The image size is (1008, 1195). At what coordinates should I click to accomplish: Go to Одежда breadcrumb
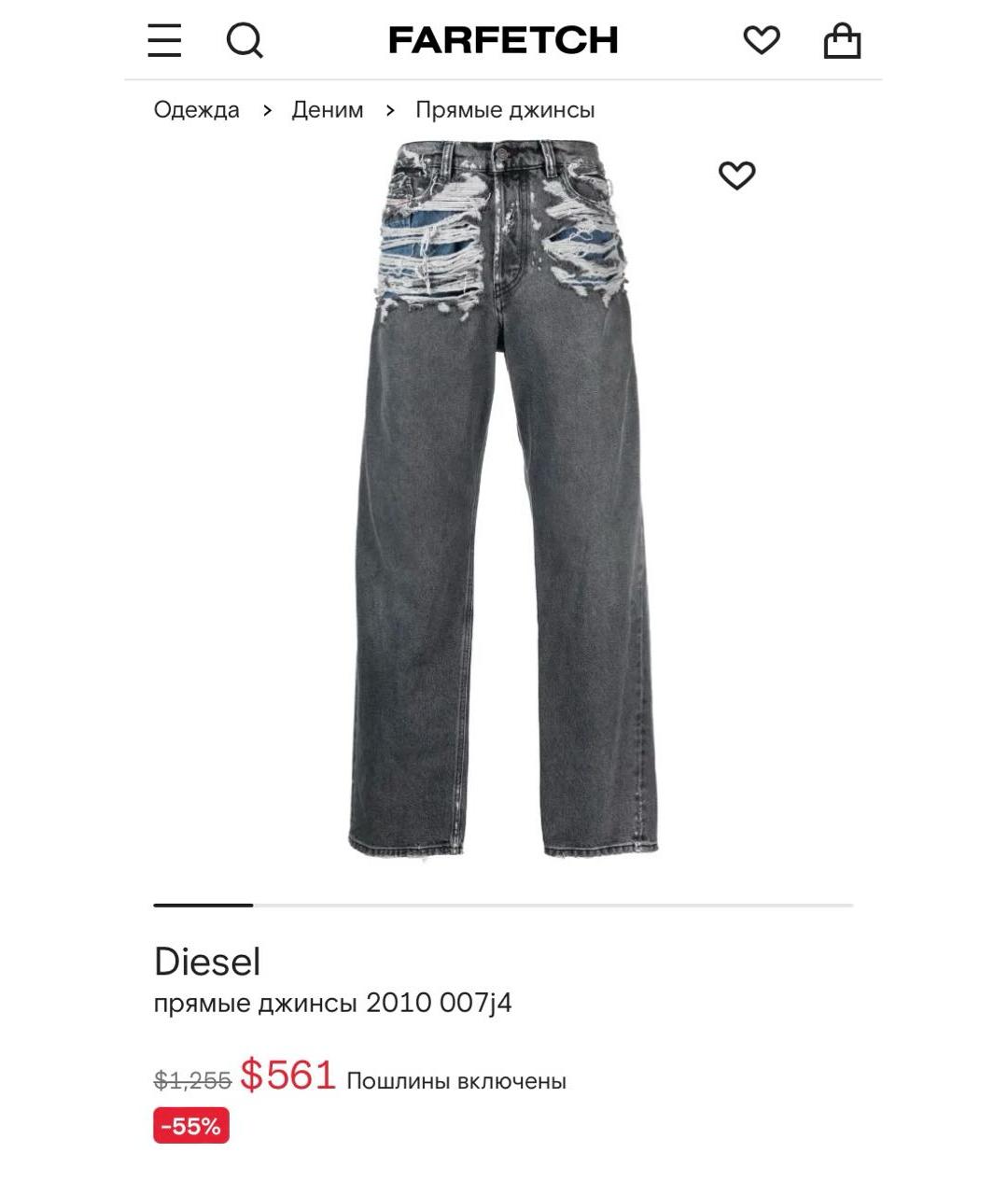point(196,110)
